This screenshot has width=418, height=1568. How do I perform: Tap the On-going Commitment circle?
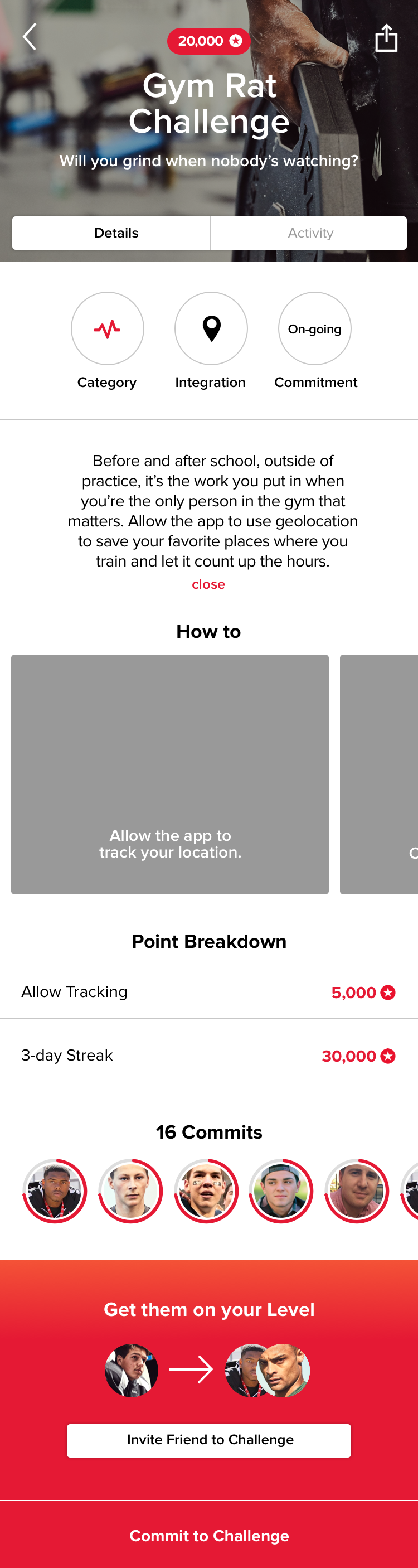[314, 328]
